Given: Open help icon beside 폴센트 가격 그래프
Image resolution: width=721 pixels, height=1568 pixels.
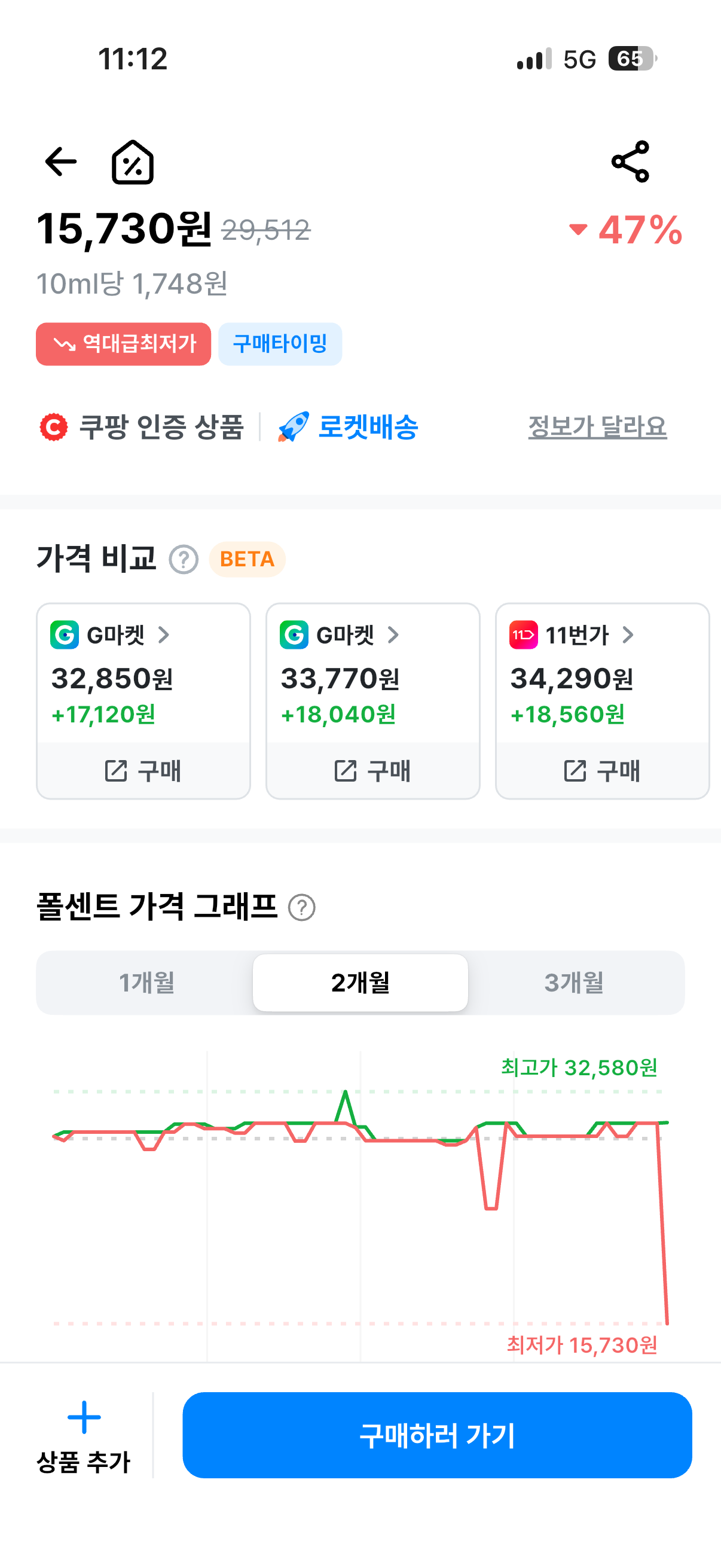Looking at the screenshot, I should coord(301,908).
